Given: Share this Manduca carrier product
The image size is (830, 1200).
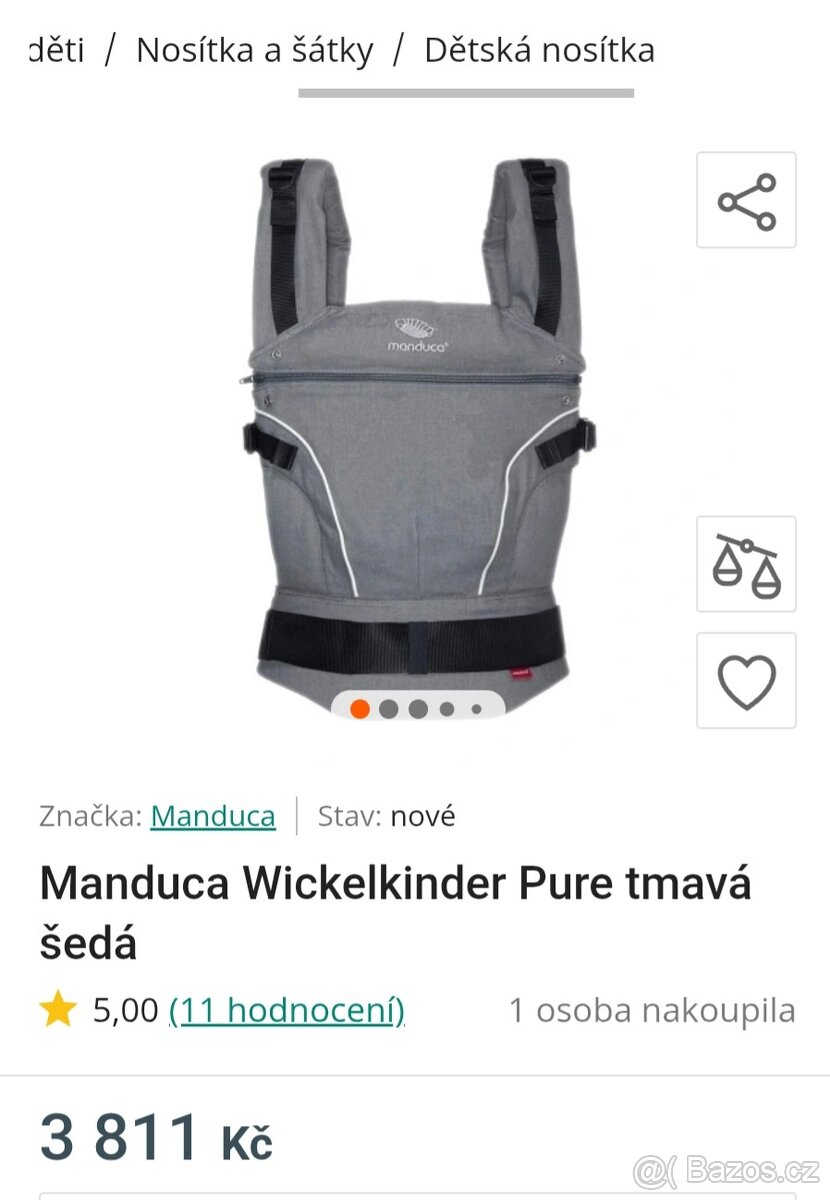Looking at the screenshot, I should [746, 201].
